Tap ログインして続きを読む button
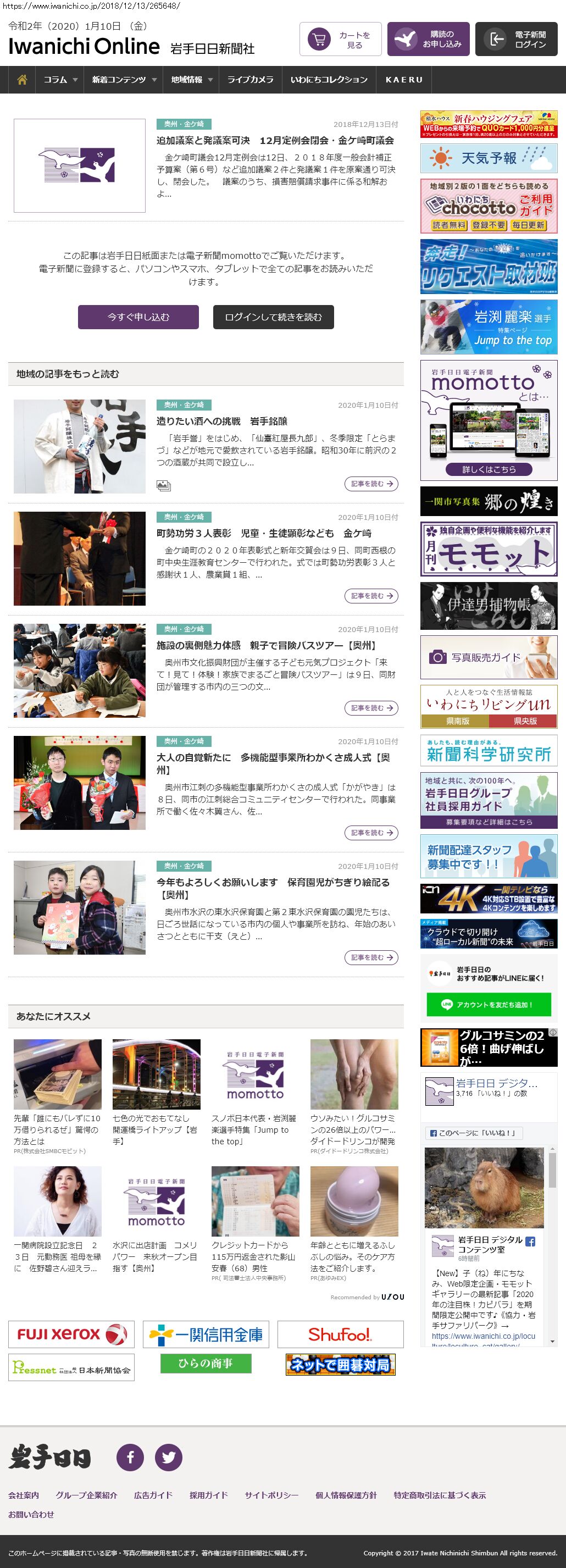Screen dimensions: 566x1568 point(273,317)
